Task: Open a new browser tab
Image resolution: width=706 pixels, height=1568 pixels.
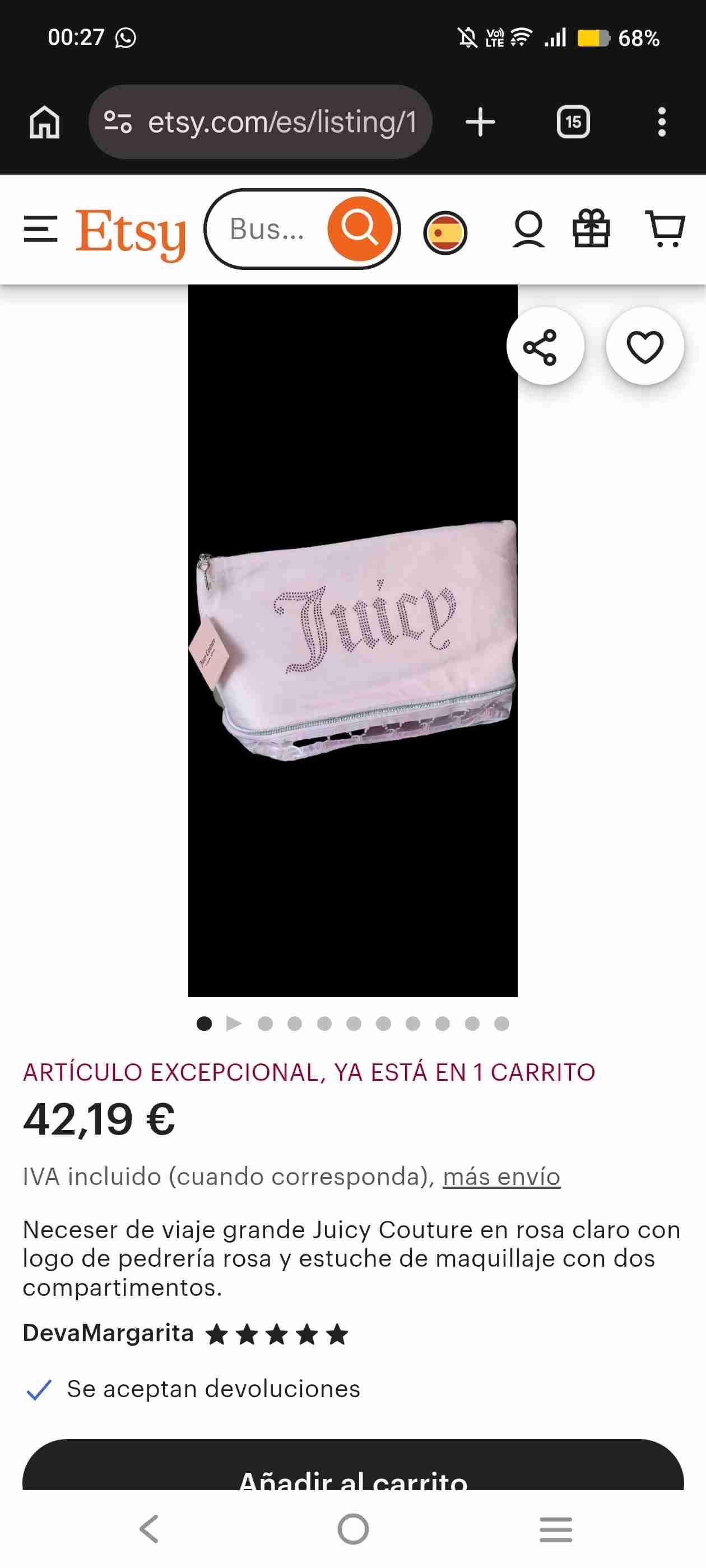Action: [480, 122]
